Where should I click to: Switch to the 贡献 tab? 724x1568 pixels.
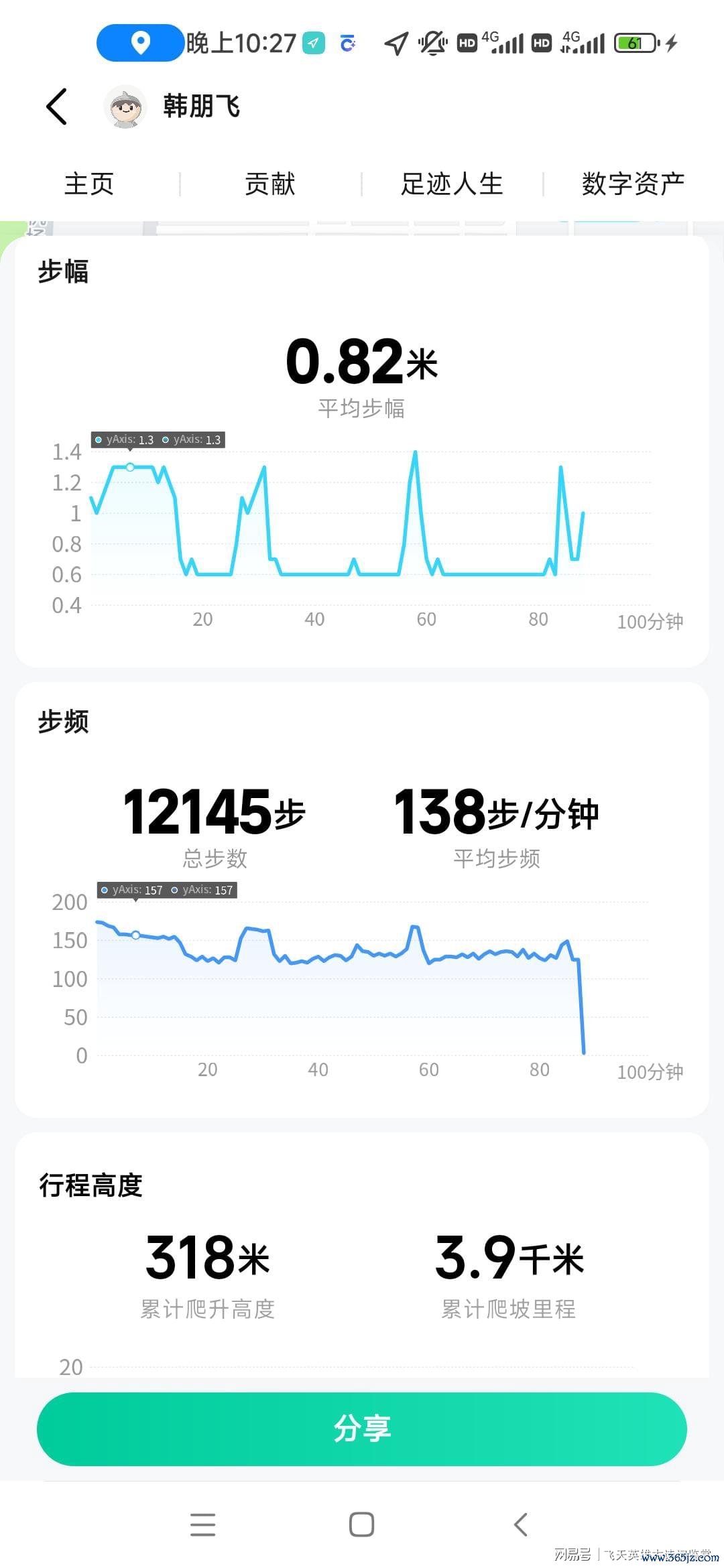click(270, 184)
